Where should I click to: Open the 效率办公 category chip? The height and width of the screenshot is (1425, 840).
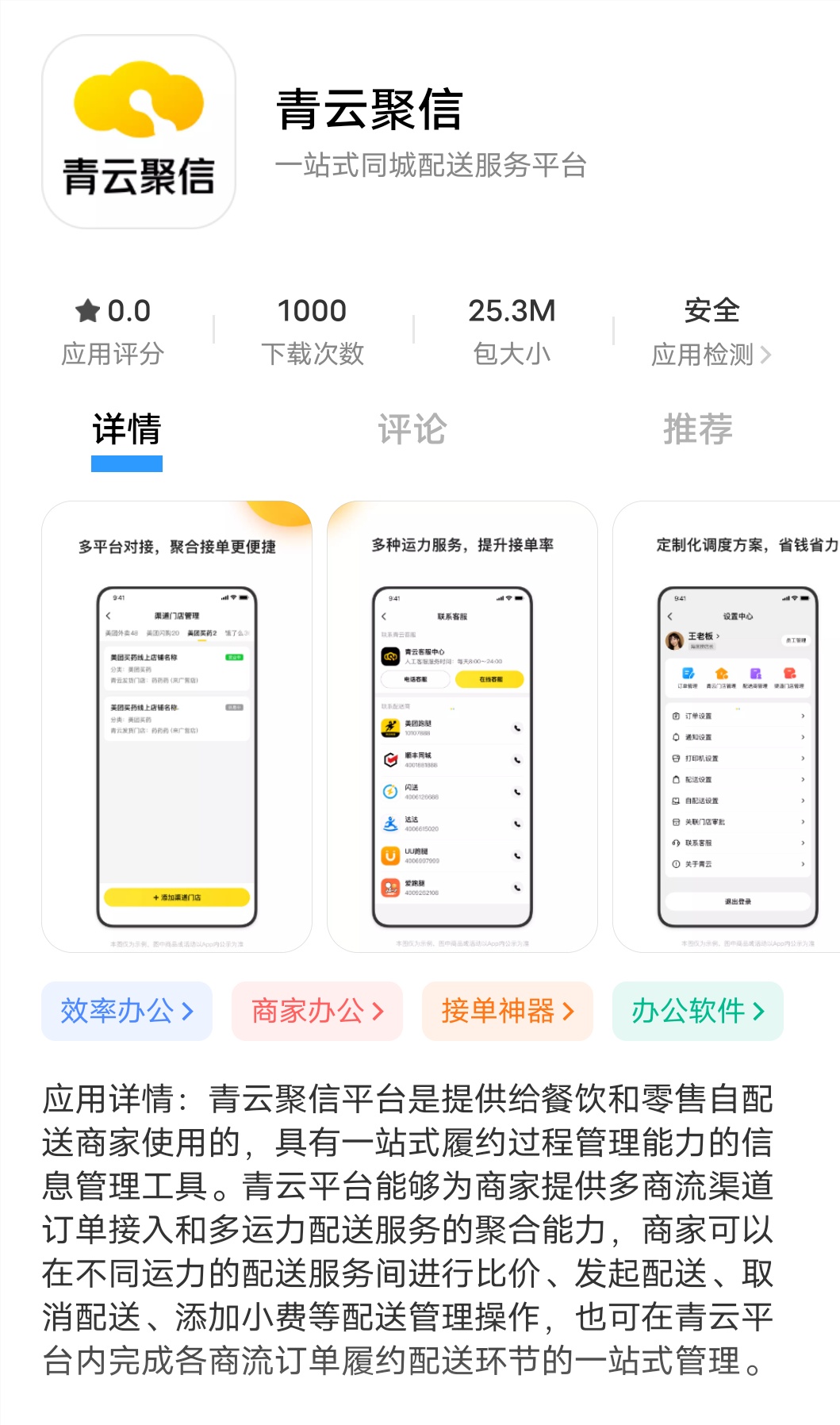click(x=127, y=1011)
